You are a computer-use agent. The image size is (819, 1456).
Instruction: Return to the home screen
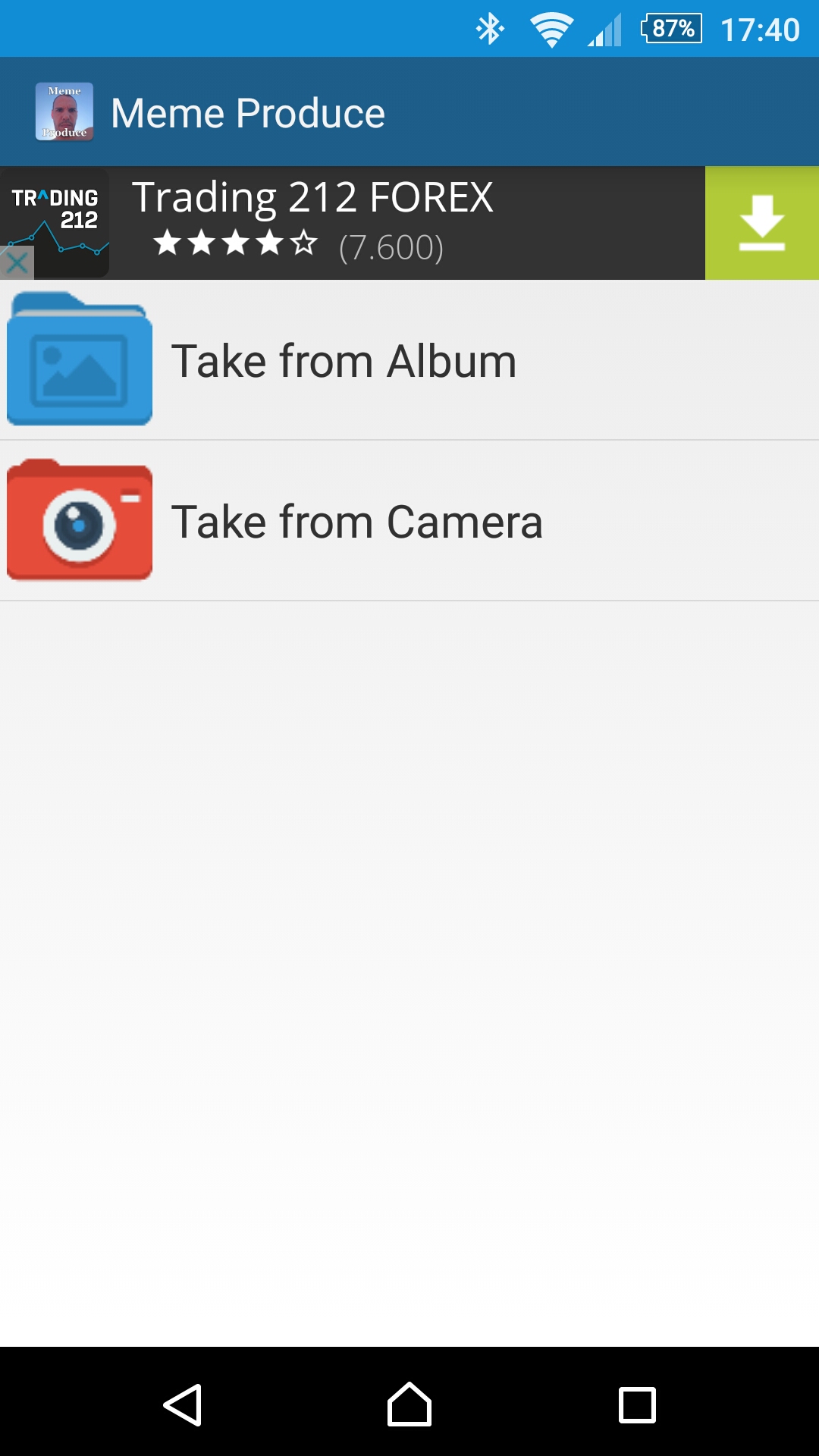pos(409,1404)
